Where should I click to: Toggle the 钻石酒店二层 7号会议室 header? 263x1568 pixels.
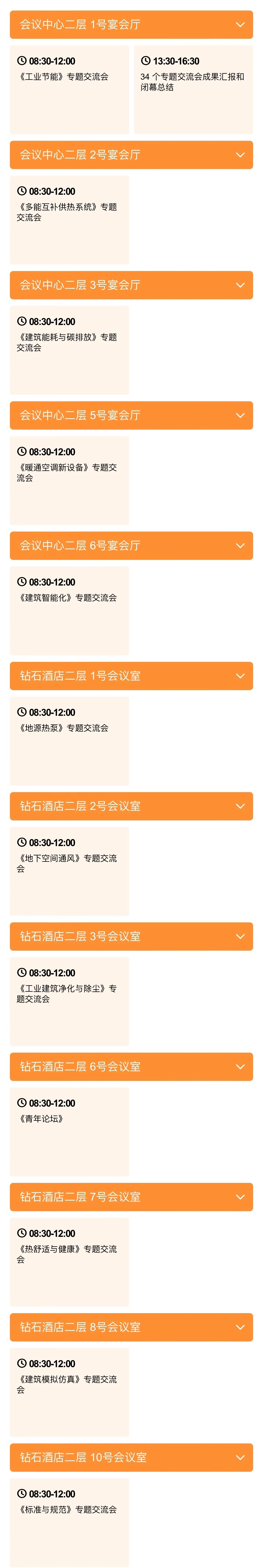pos(131,1197)
